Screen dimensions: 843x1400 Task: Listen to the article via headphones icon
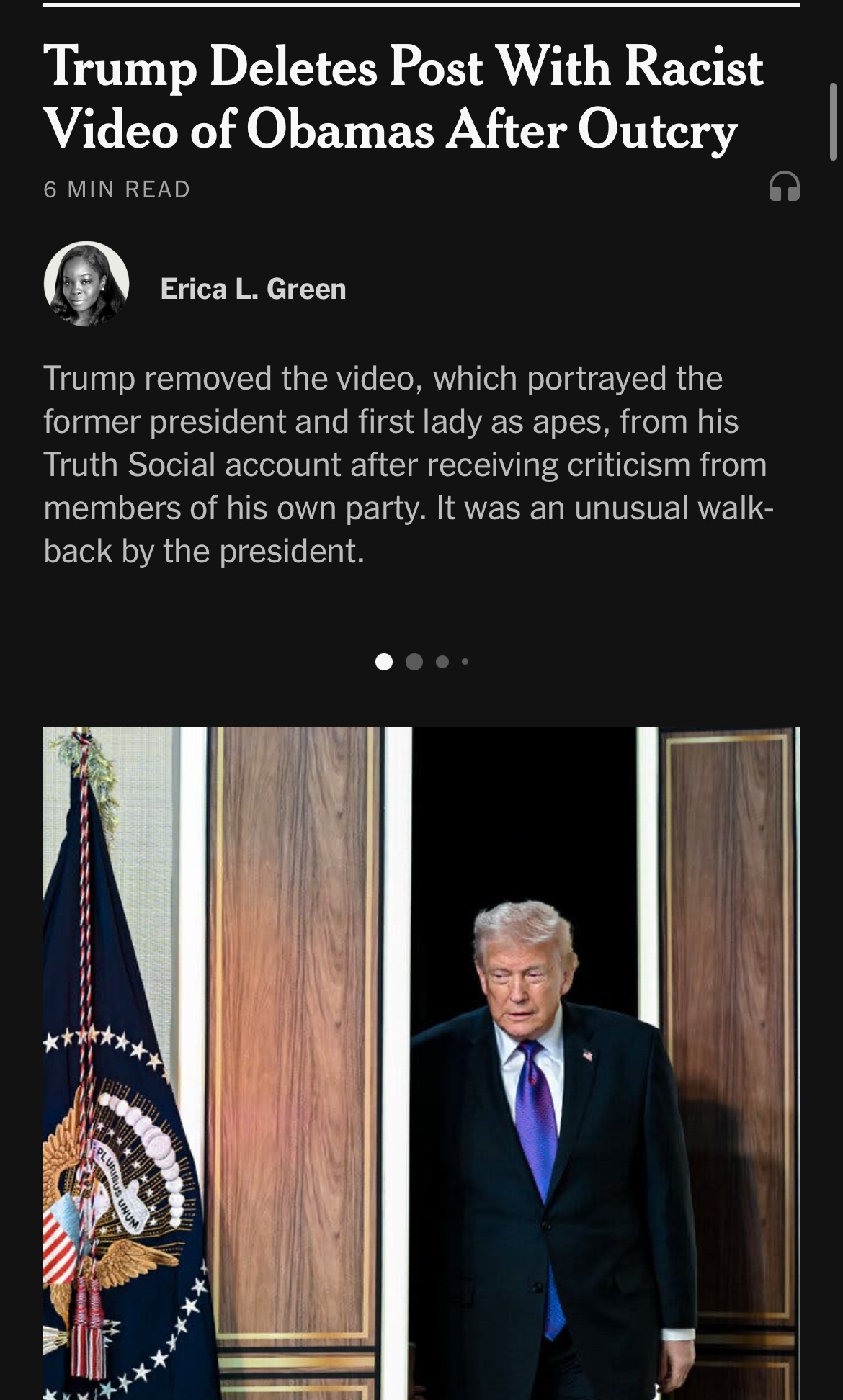(784, 187)
